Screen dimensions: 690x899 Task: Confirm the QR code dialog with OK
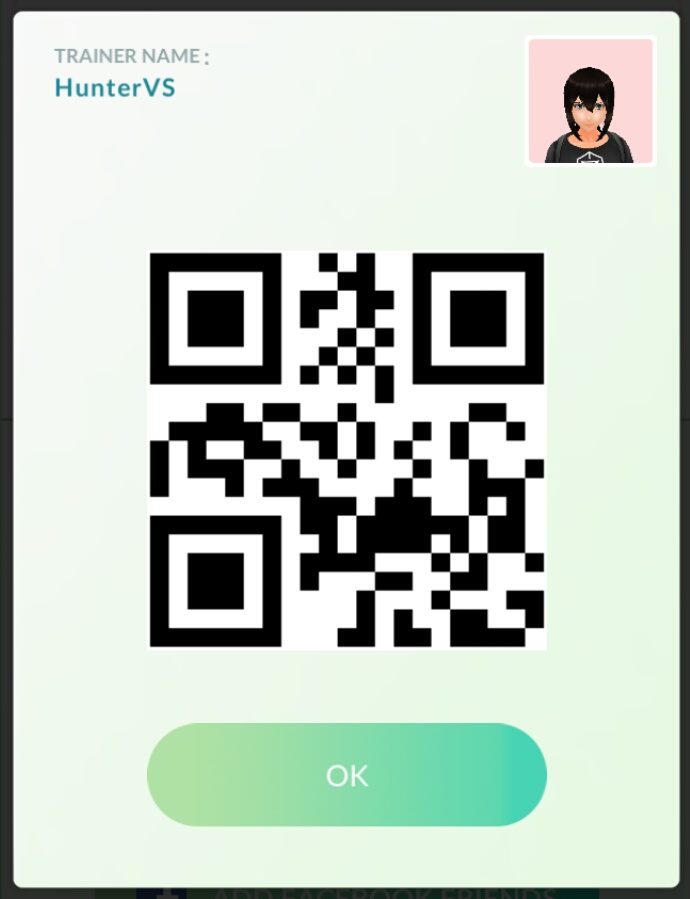pyautogui.click(x=346, y=775)
